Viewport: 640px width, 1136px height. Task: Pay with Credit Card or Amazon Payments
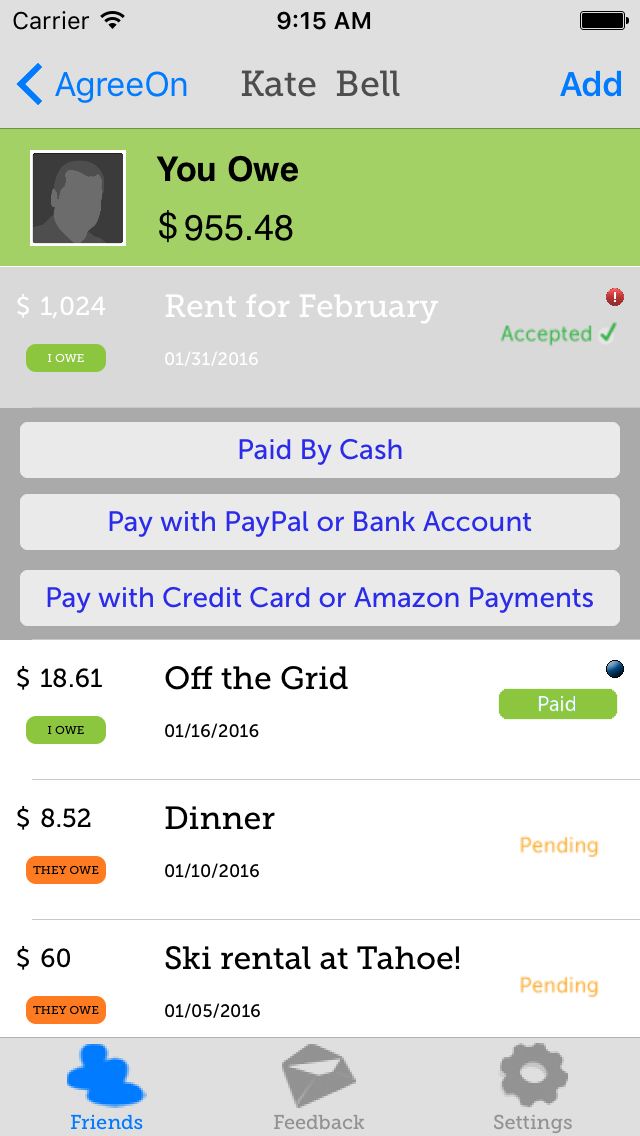[x=320, y=598]
